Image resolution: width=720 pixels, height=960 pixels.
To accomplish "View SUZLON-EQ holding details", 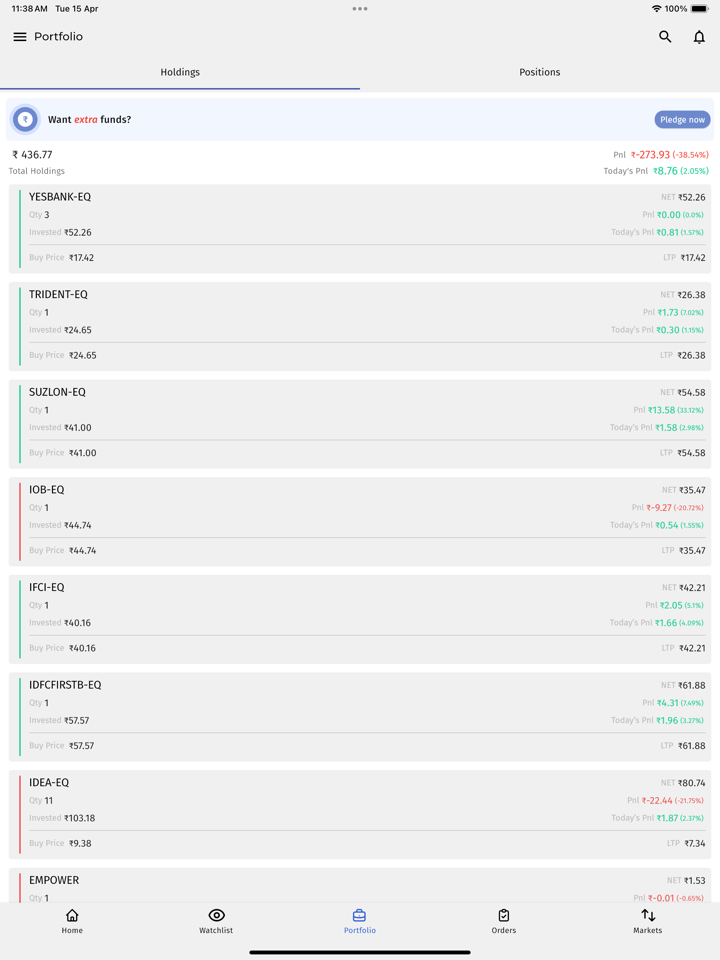I will coord(360,422).
